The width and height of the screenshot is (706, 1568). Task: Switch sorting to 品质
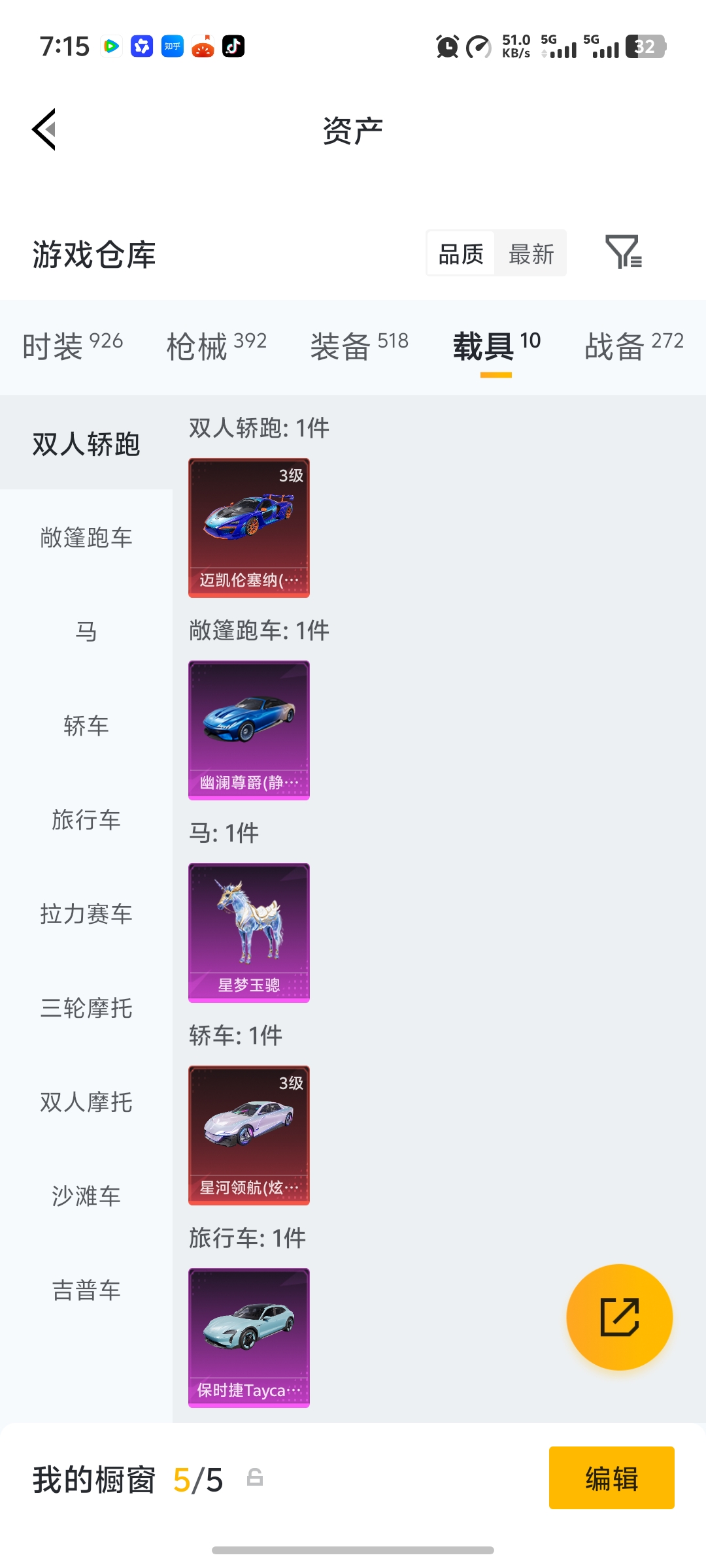(460, 253)
